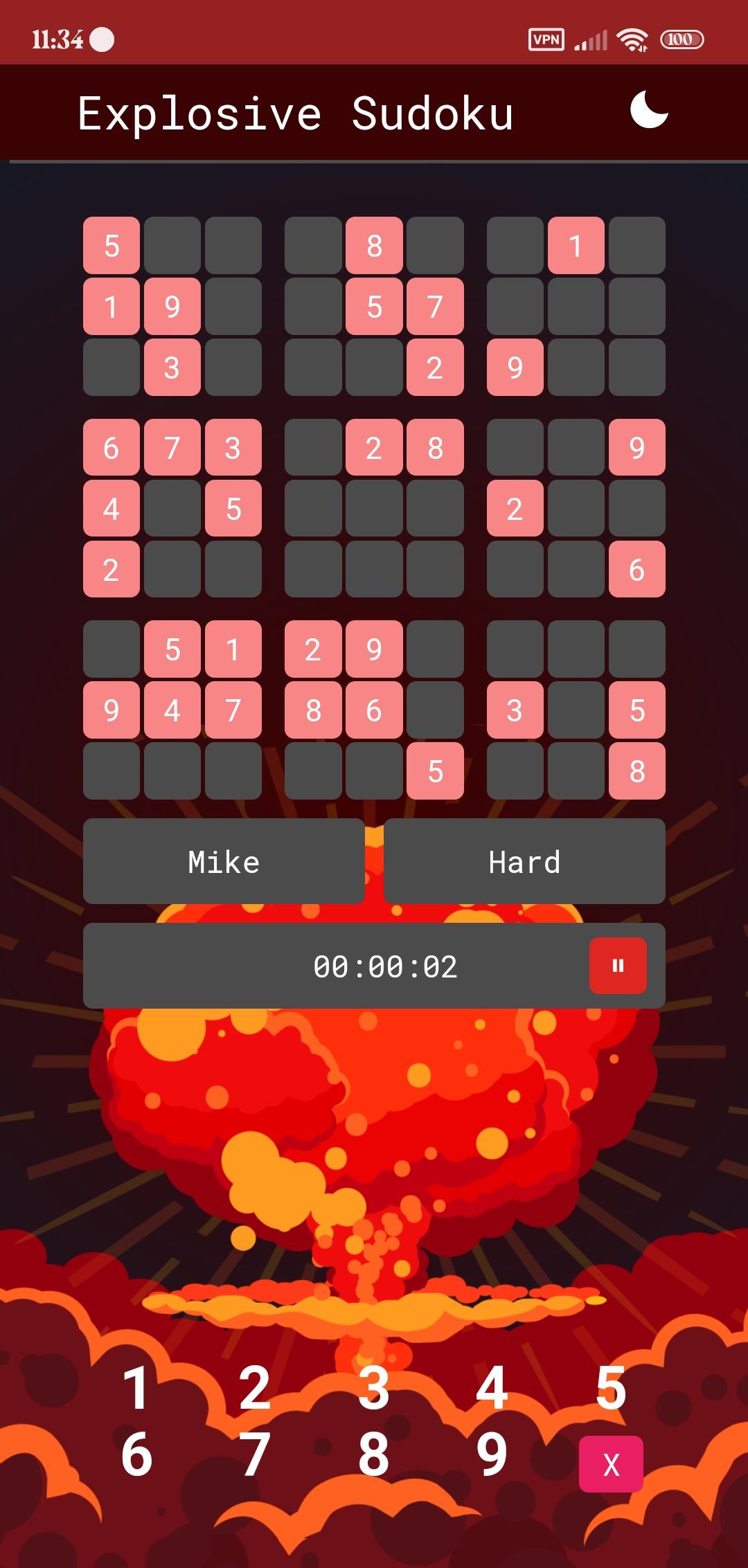Choose number 6 on the keypad

(136, 1454)
